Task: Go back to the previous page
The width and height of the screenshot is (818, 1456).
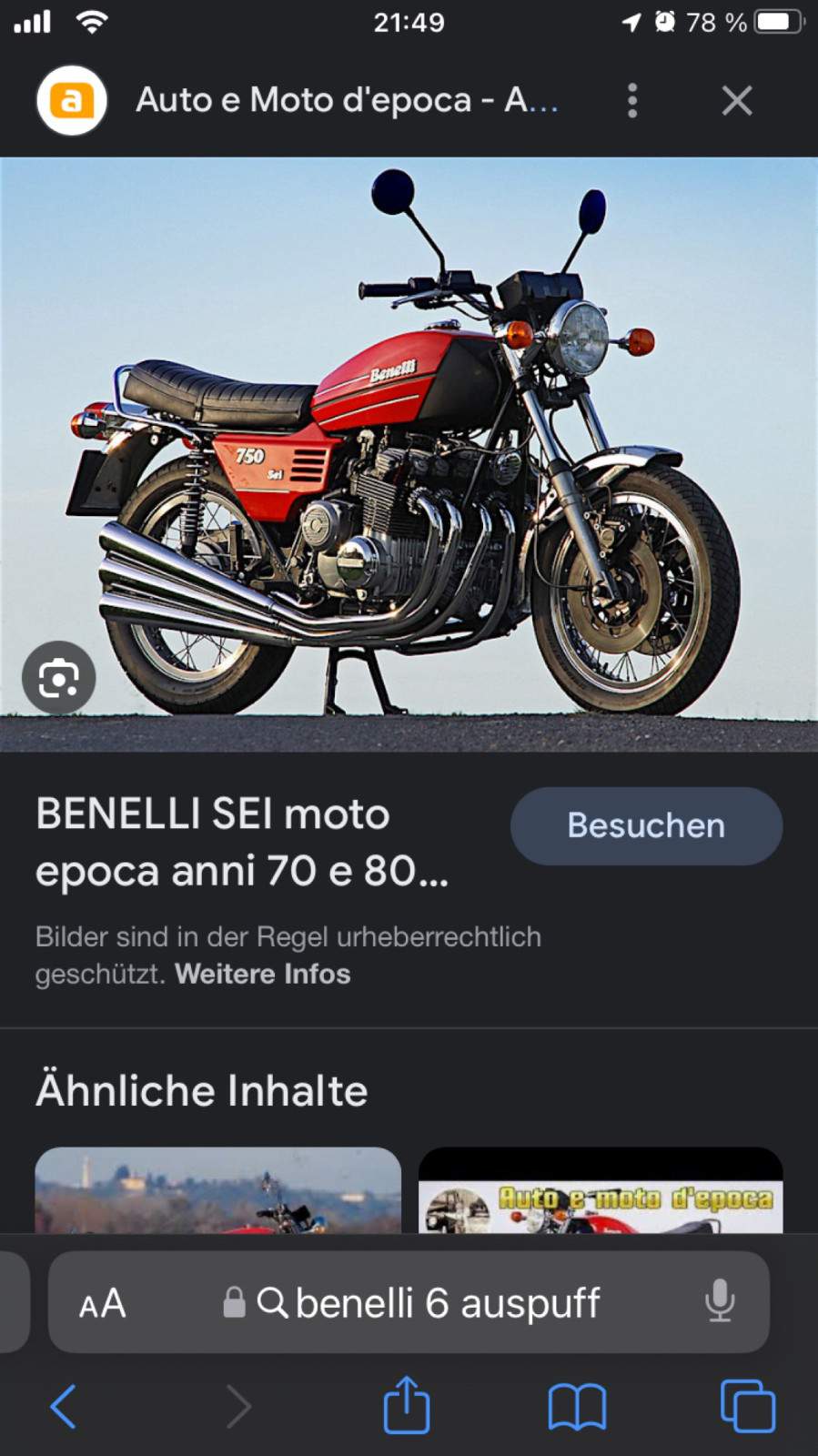Action: (64, 1407)
